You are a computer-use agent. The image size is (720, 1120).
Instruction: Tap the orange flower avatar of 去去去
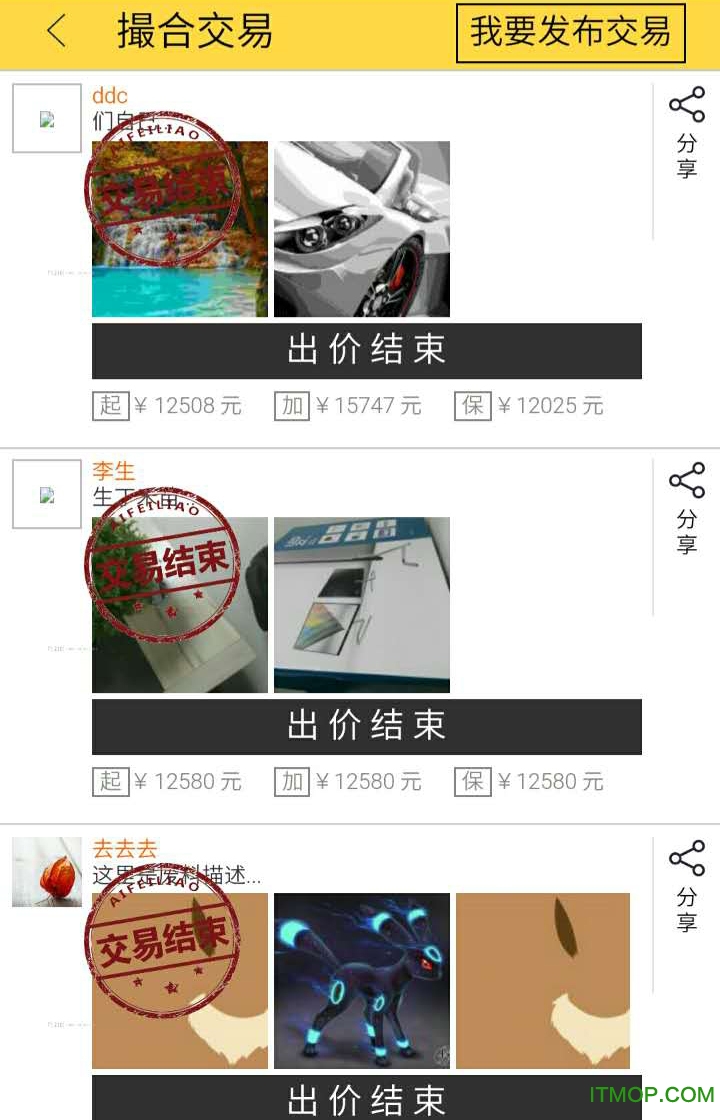pos(46,872)
